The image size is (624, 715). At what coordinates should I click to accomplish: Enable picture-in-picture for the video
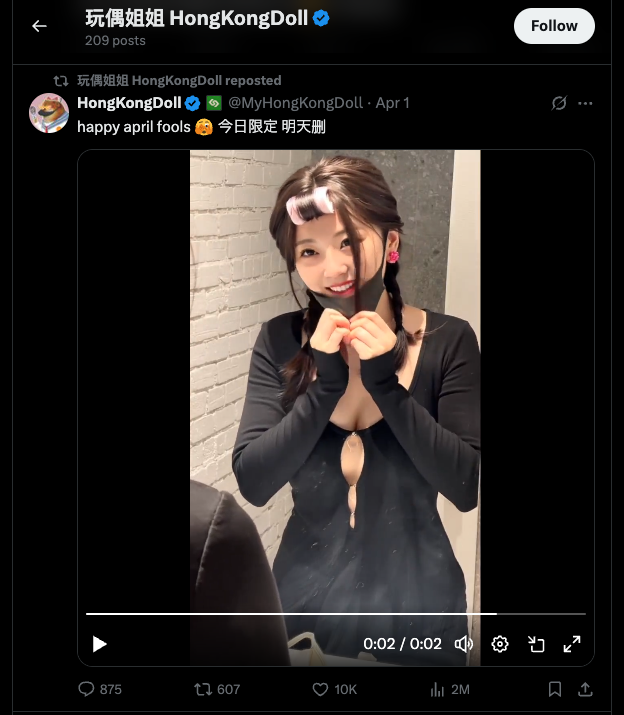coord(536,644)
